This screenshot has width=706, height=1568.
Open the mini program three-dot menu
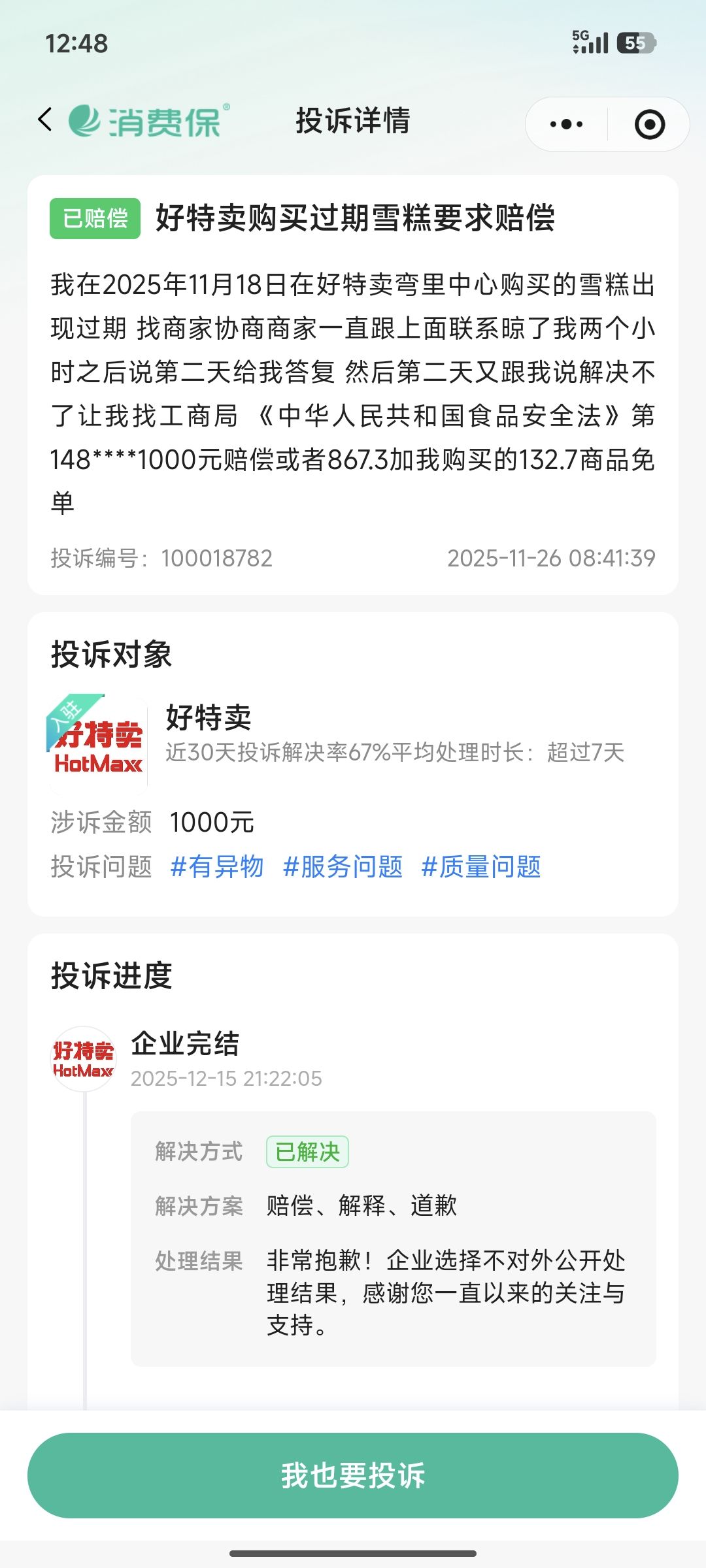(566, 124)
